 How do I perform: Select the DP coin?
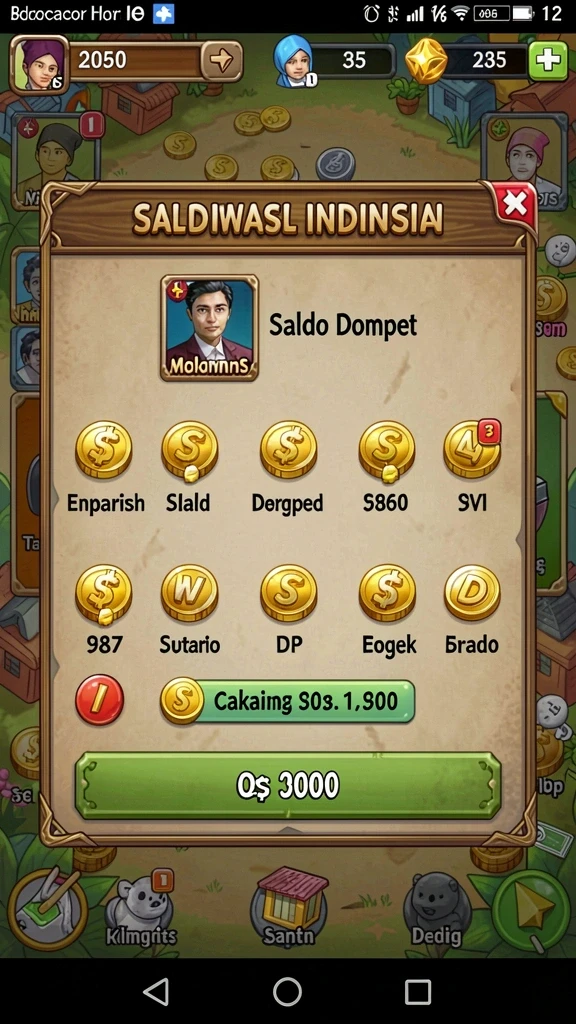click(x=288, y=593)
